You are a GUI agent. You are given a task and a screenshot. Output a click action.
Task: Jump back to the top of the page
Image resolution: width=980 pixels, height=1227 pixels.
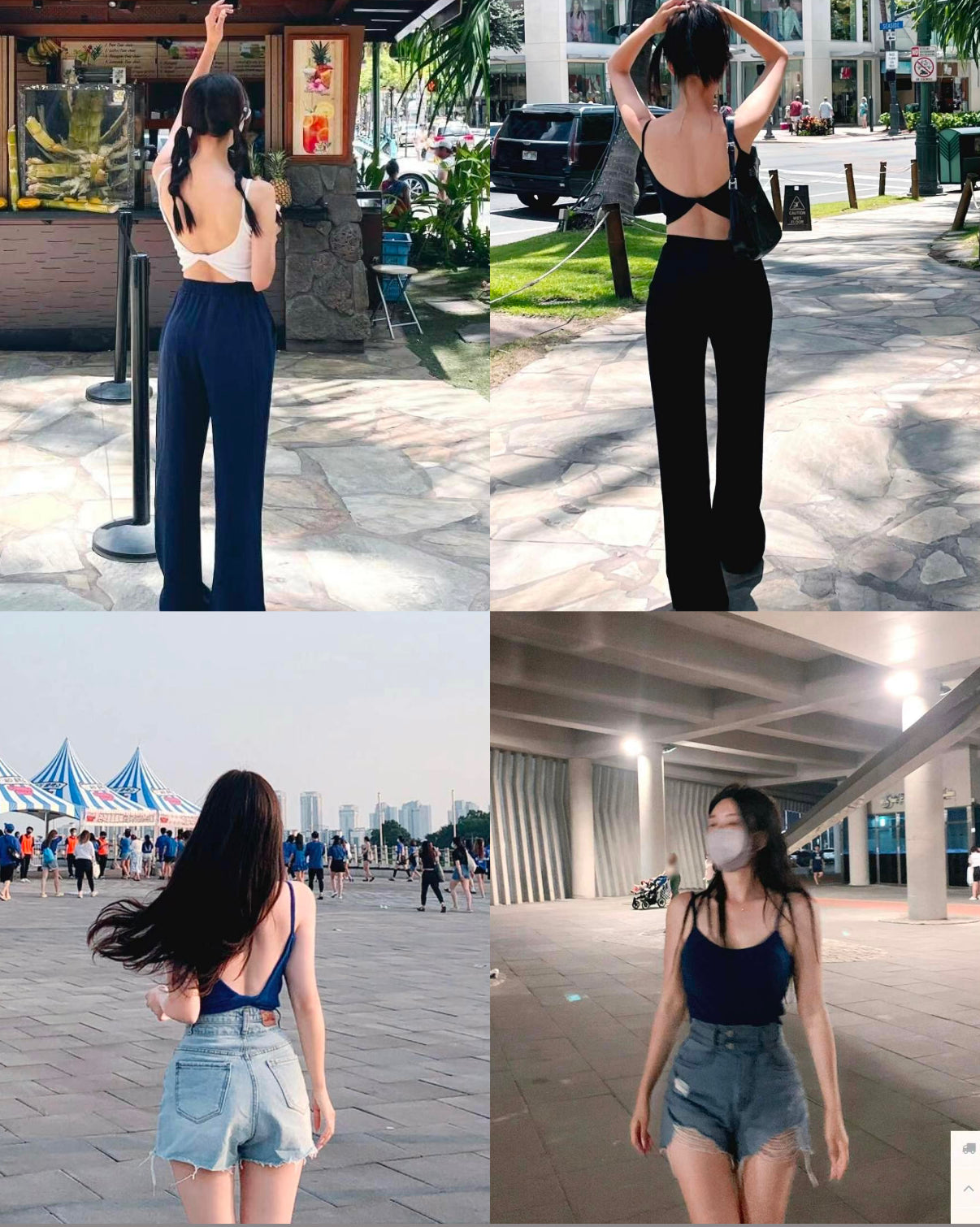click(x=968, y=1190)
